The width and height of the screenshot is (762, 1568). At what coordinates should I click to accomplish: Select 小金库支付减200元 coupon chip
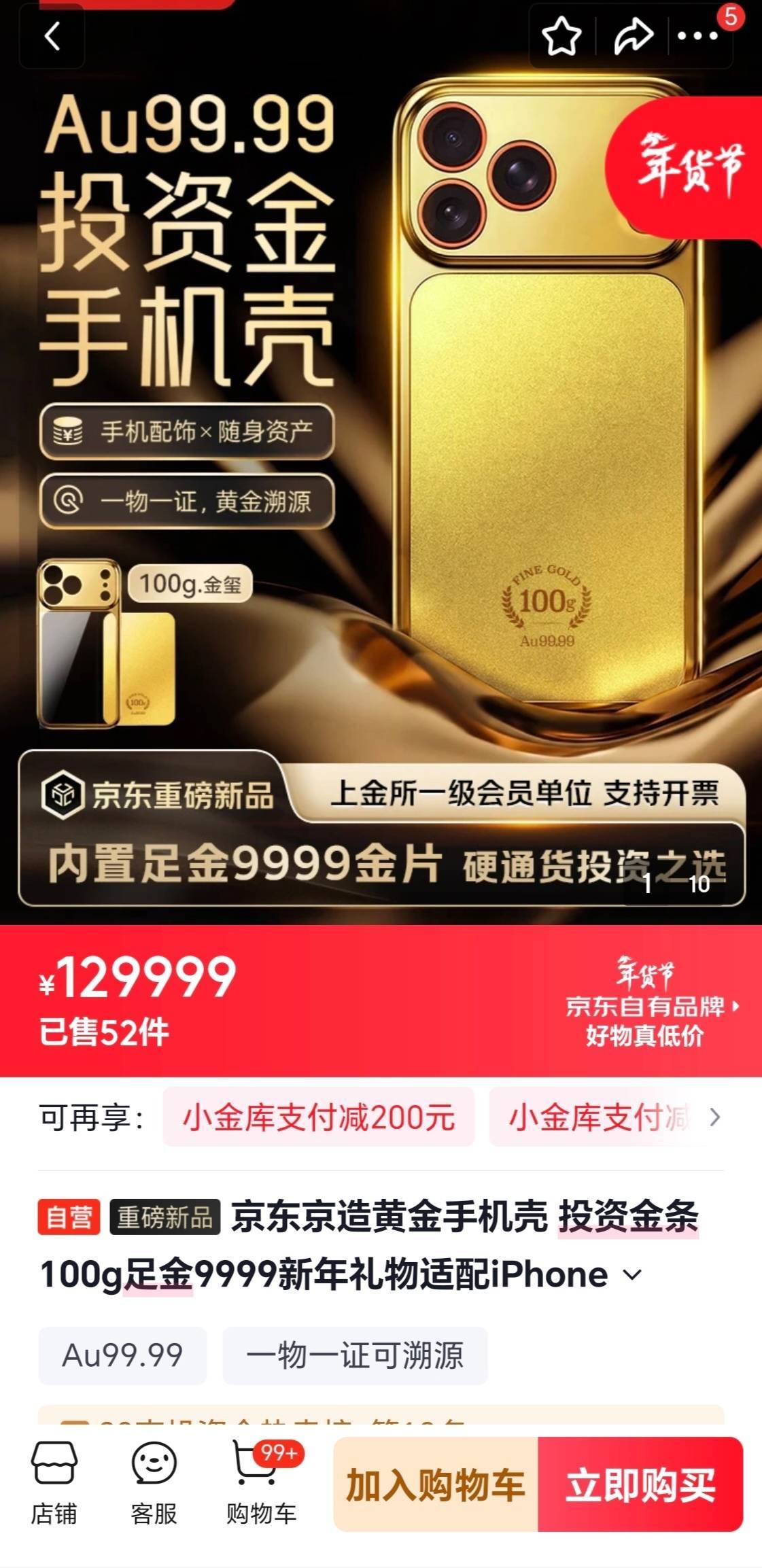pos(318,1117)
